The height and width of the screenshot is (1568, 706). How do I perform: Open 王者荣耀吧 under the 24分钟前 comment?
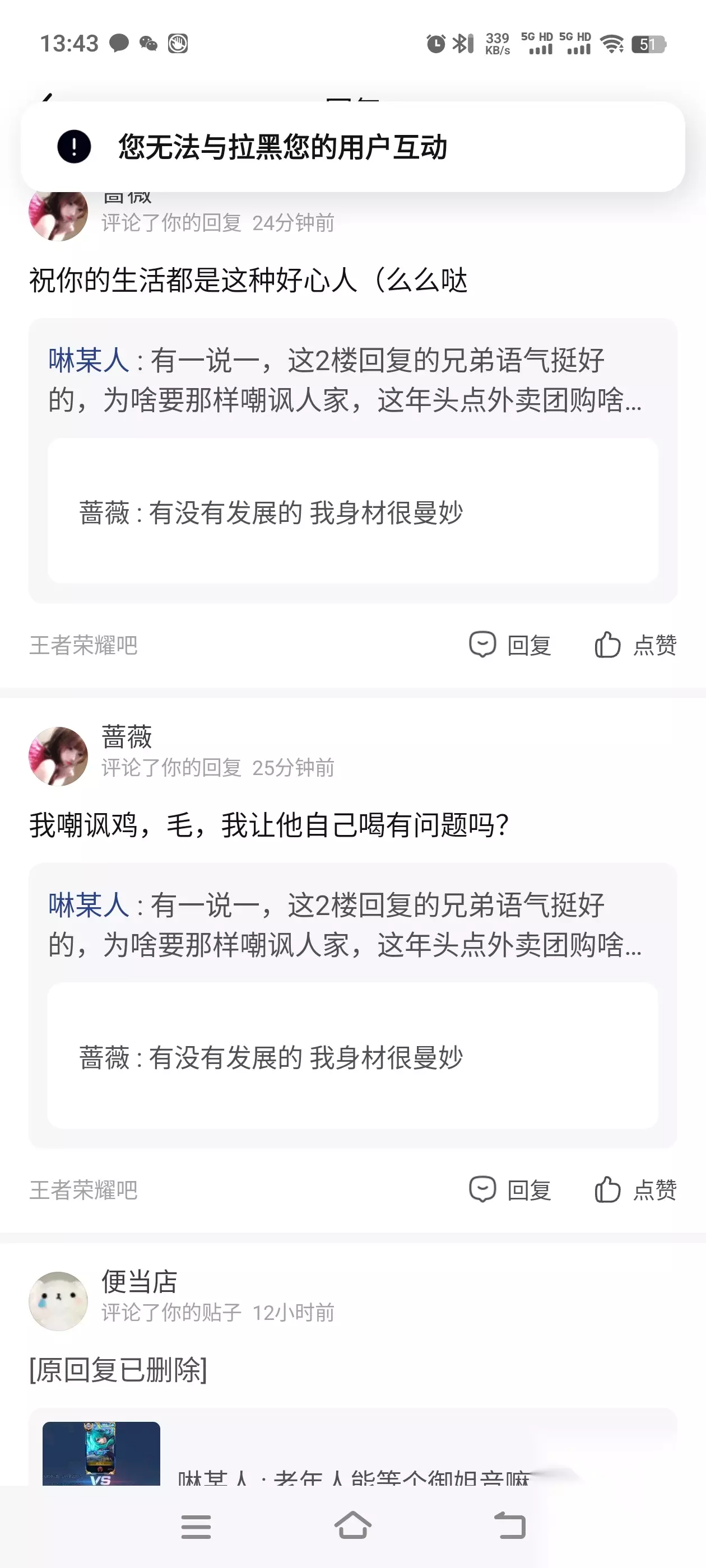tap(83, 645)
